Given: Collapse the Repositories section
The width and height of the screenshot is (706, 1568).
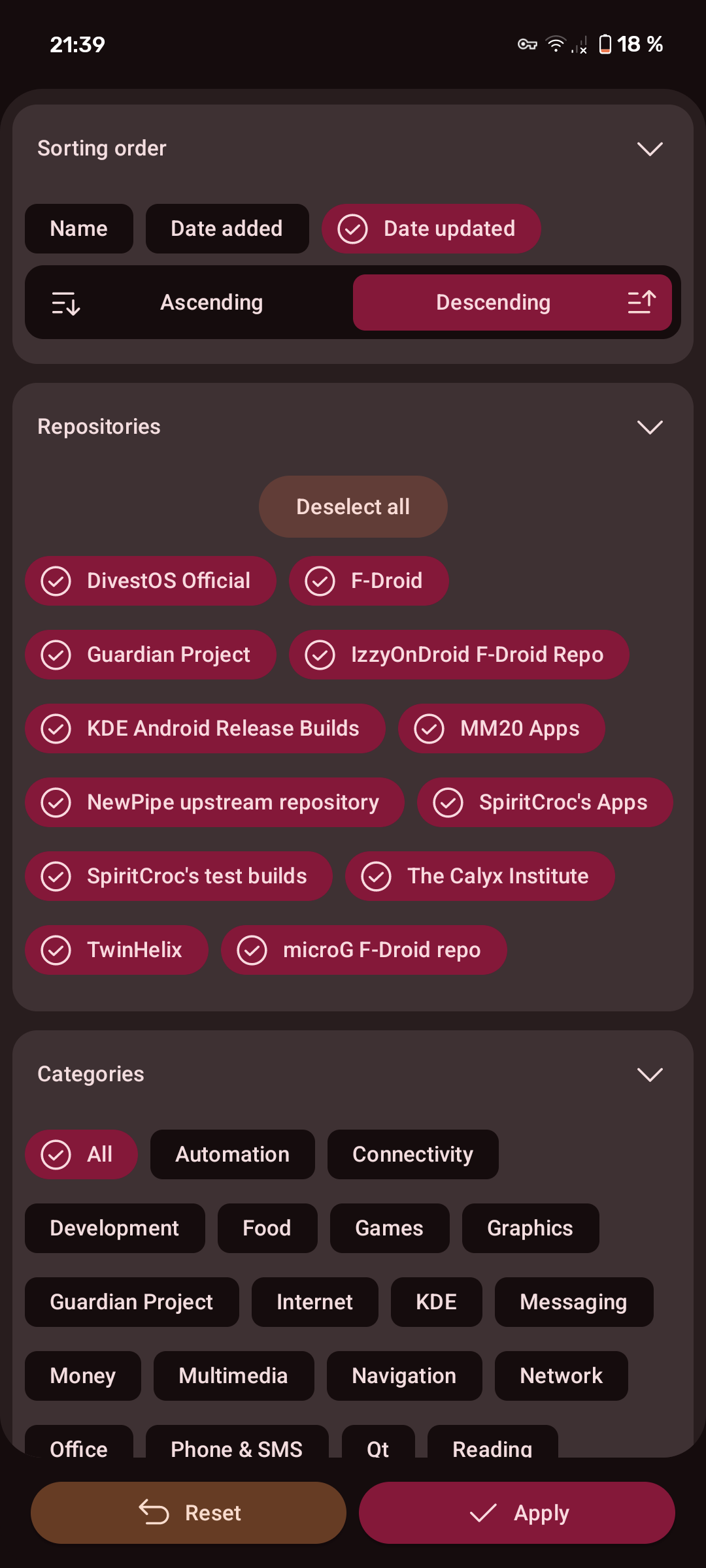Looking at the screenshot, I should tap(650, 427).
